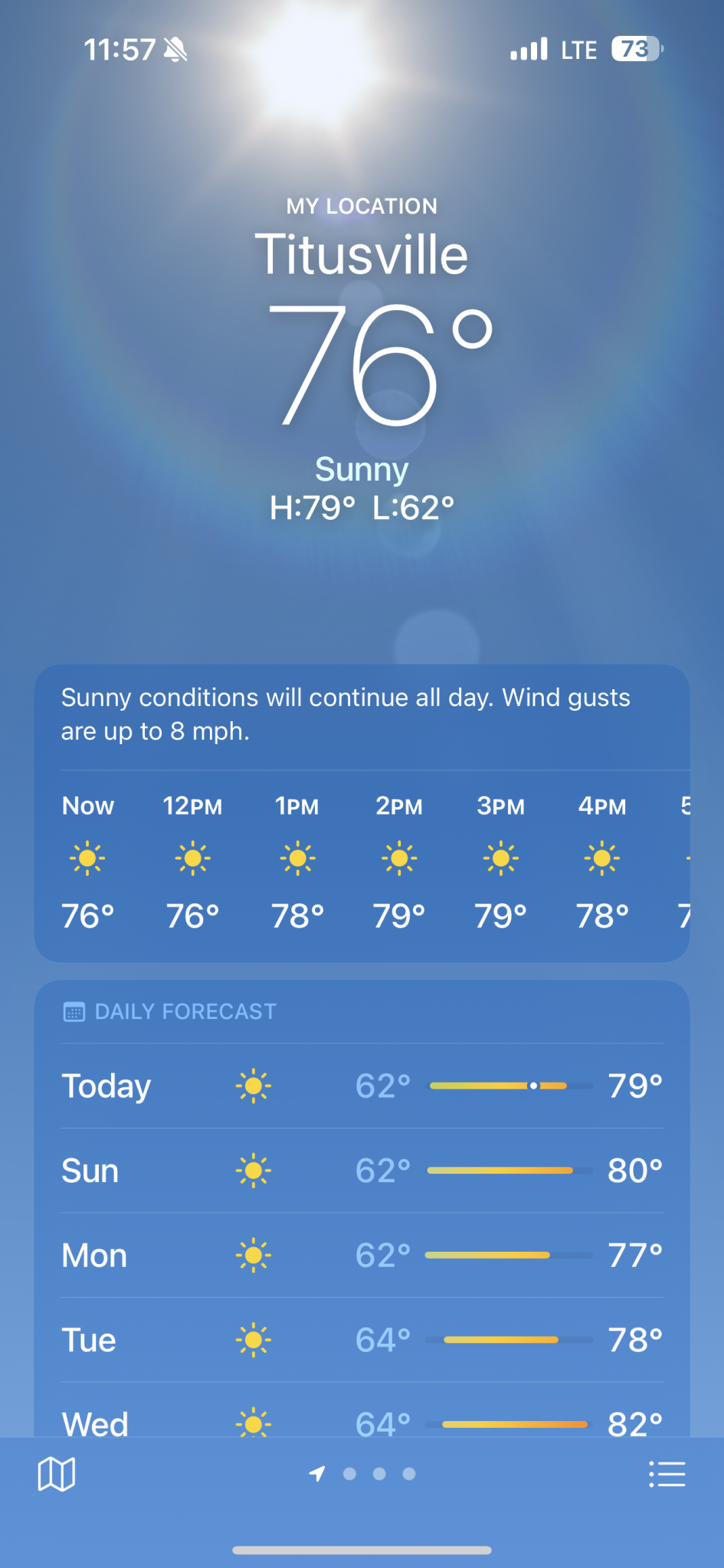Screen dimensions: 724x1568
Task: Open Today's daily forecast details
Action: [x=362, y=1086]
